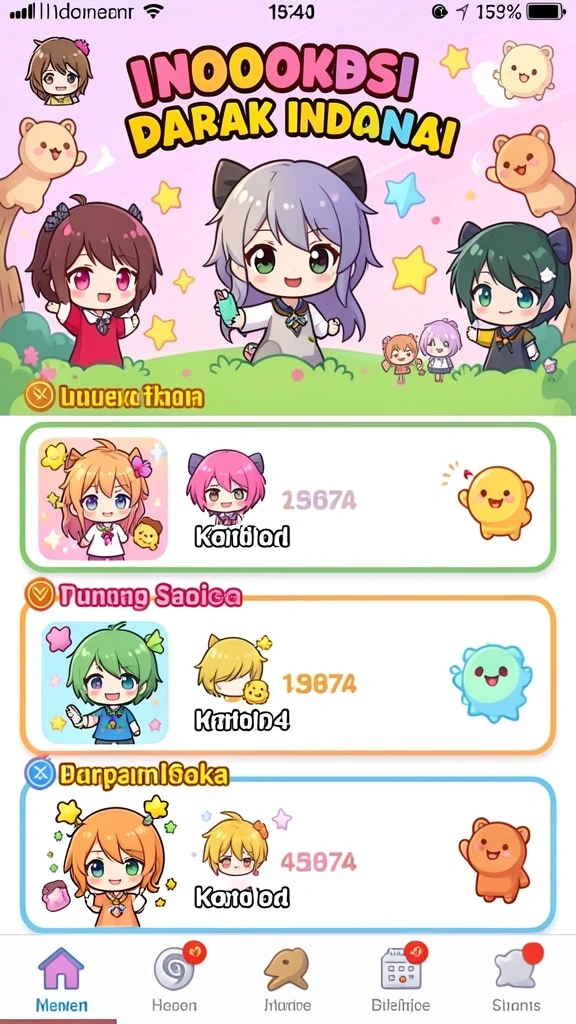Open the orange card showing 19874
The image size is (576, 1024).
(x=288, y=677)
